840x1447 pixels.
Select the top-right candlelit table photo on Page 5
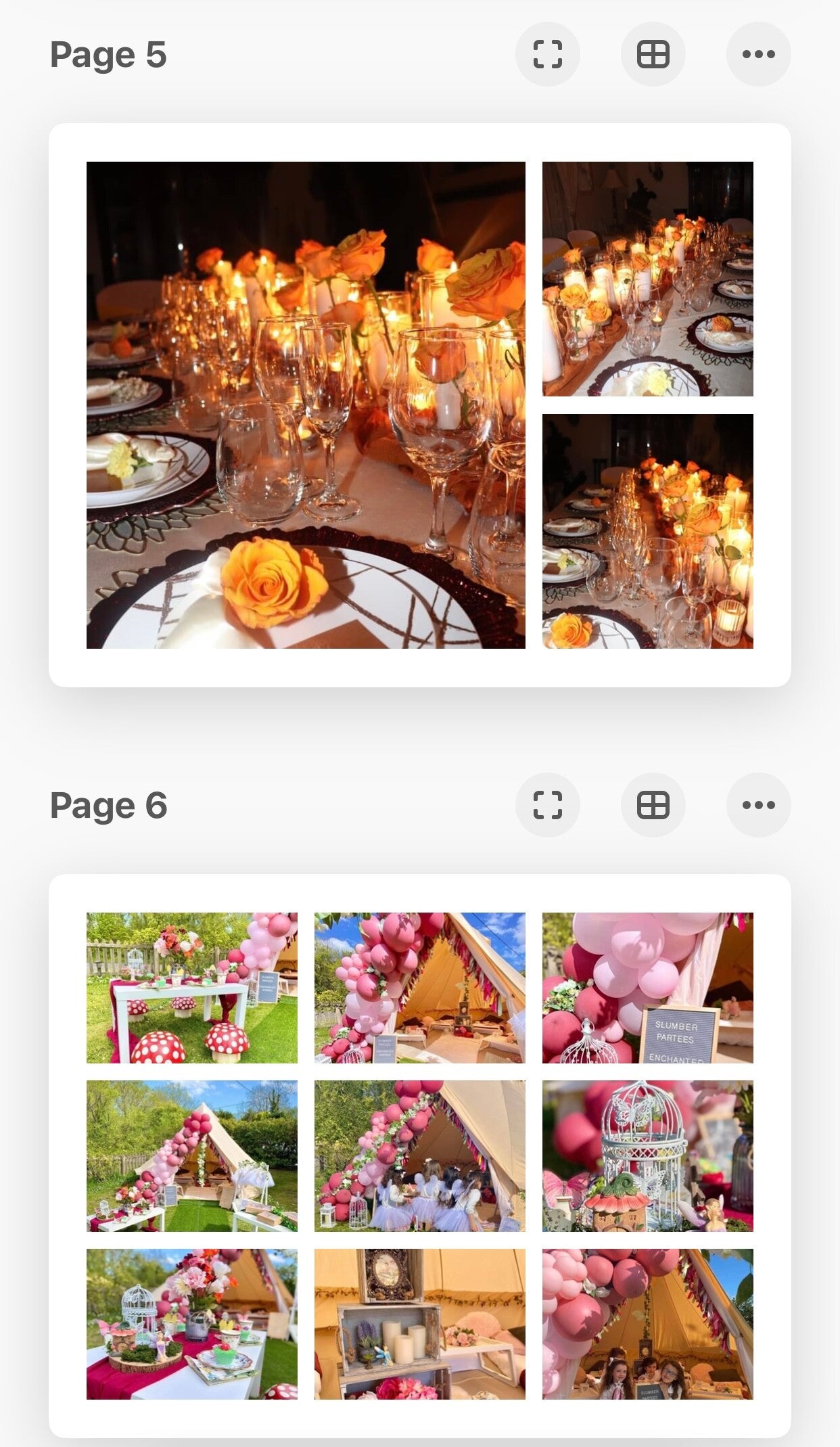tap(647, 279)
